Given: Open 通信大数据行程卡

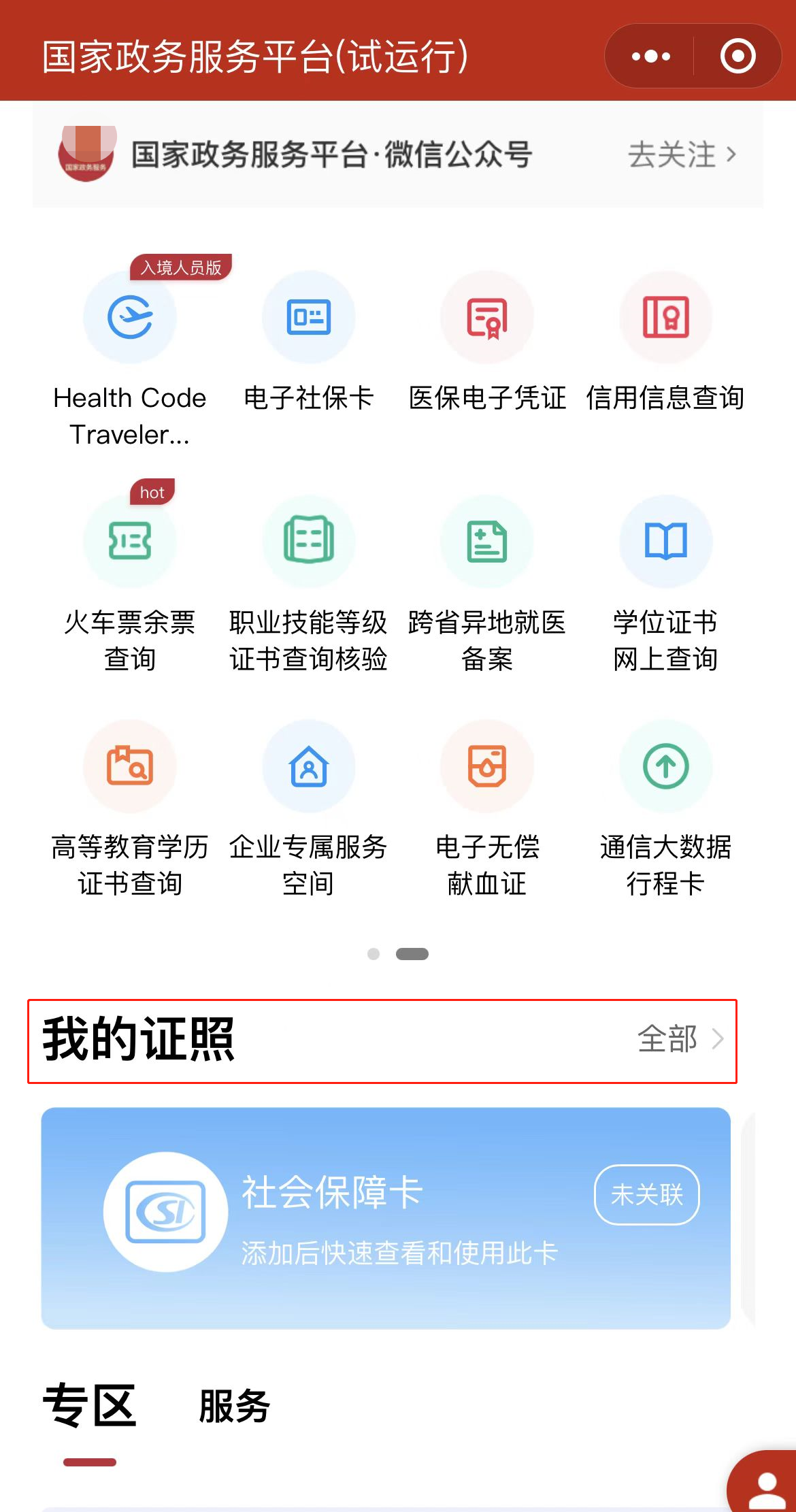Looking at the screenshot, I should (665, 767).
